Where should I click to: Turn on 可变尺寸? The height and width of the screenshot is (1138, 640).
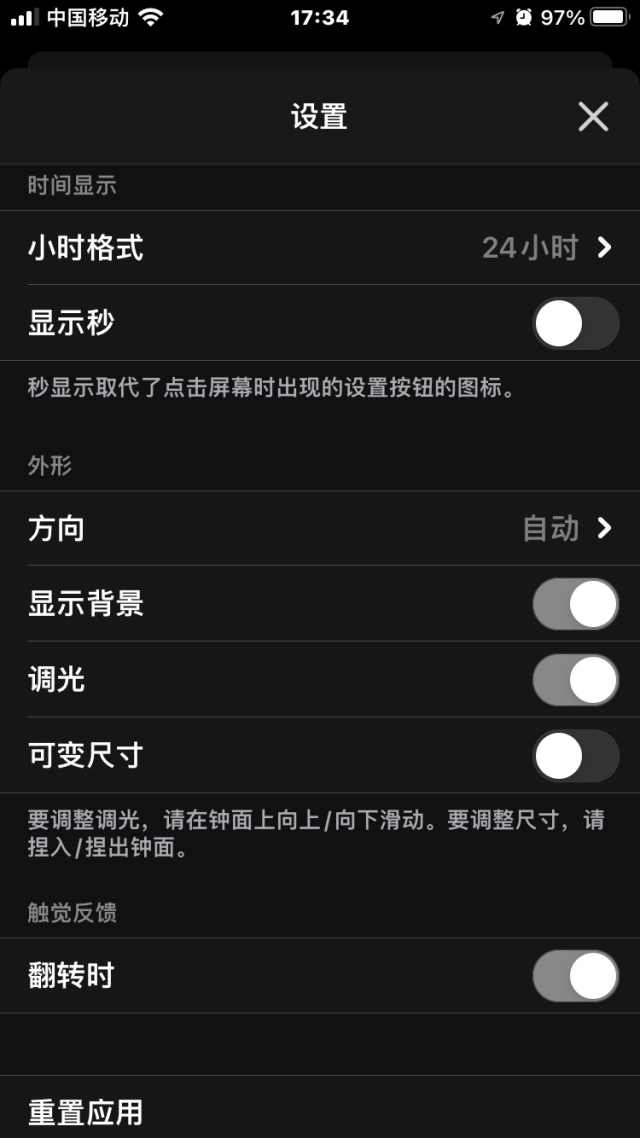[576, 756]
